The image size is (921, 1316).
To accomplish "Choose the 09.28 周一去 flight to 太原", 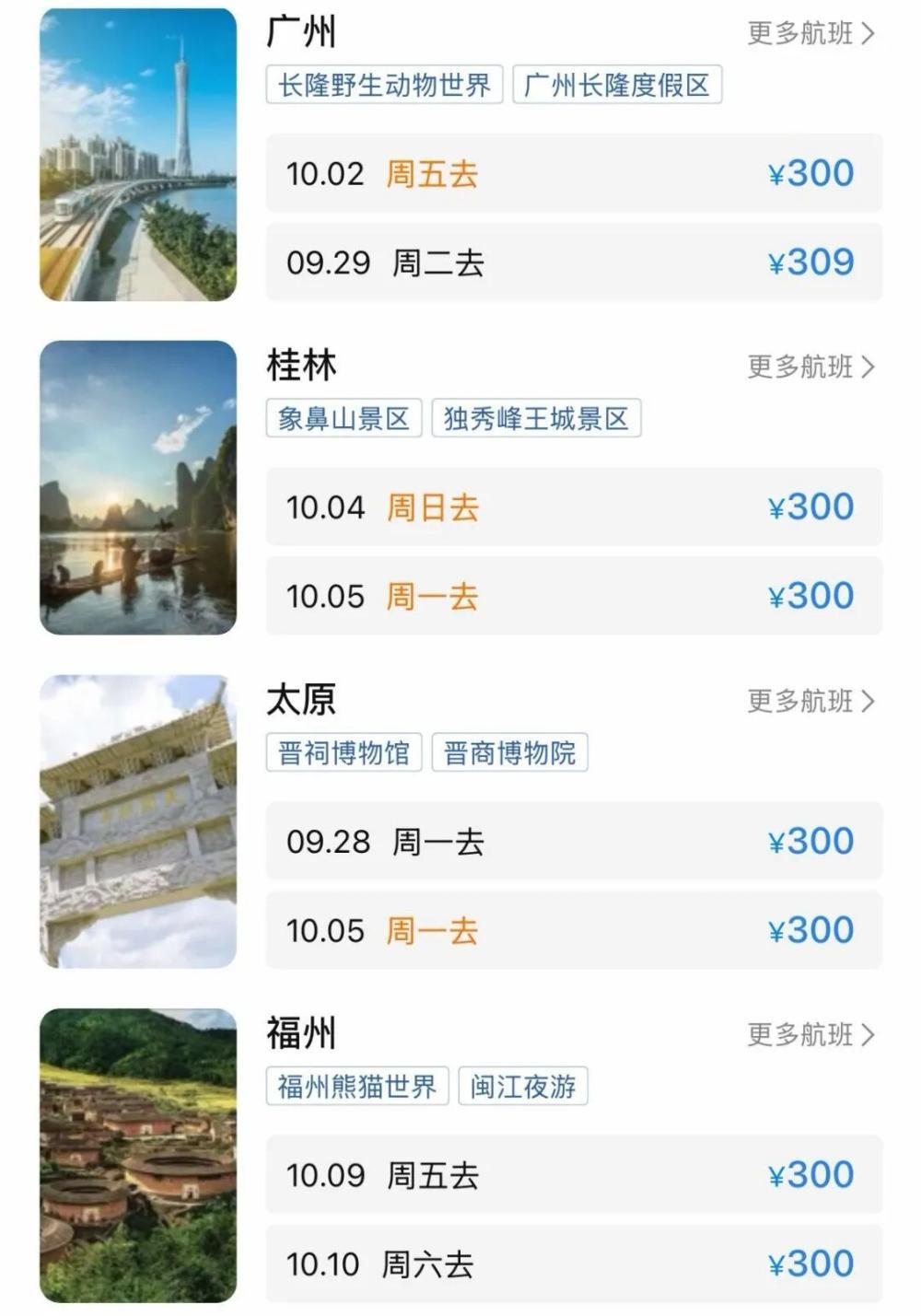I will click(x=574, y=841).
